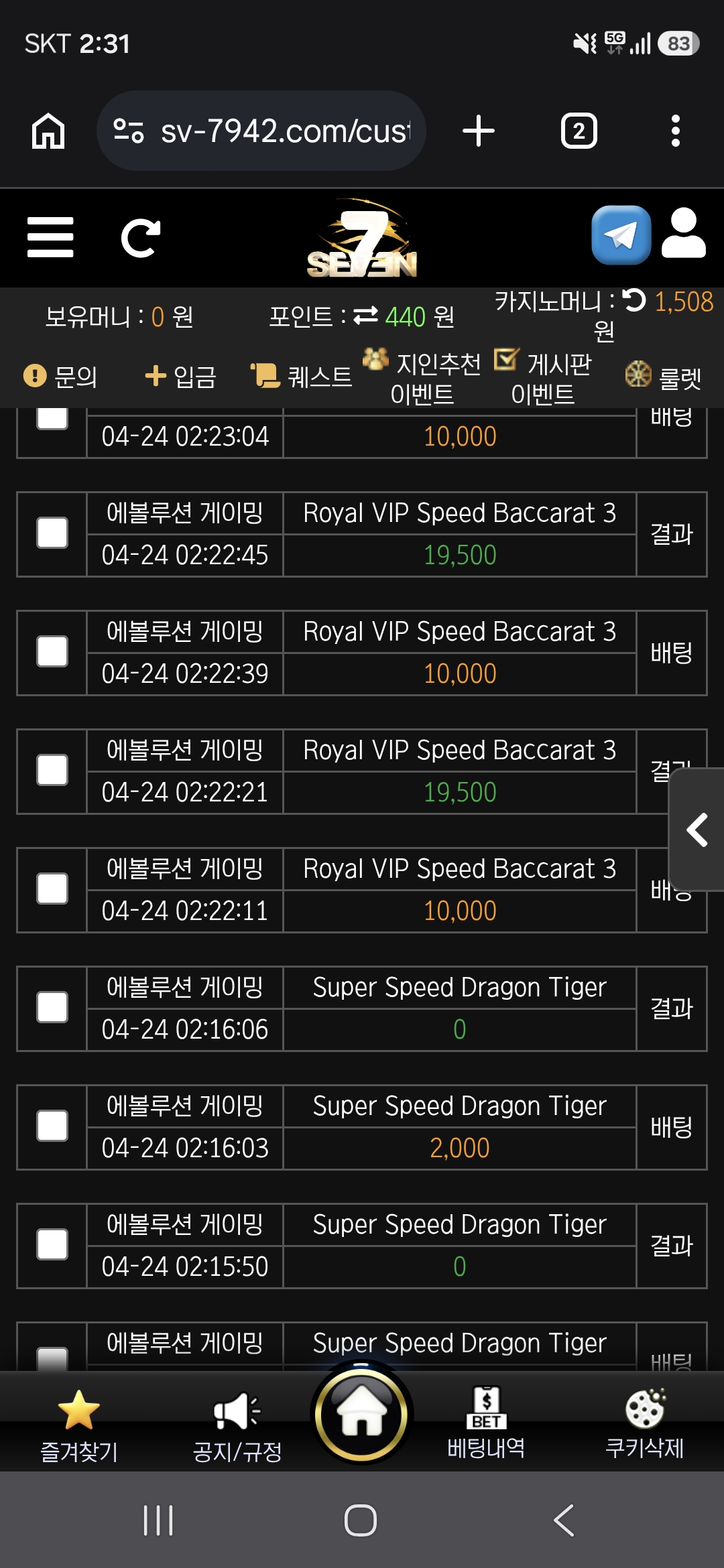
Task: Expand the side panel arrow tab
Action: [697, 830]
